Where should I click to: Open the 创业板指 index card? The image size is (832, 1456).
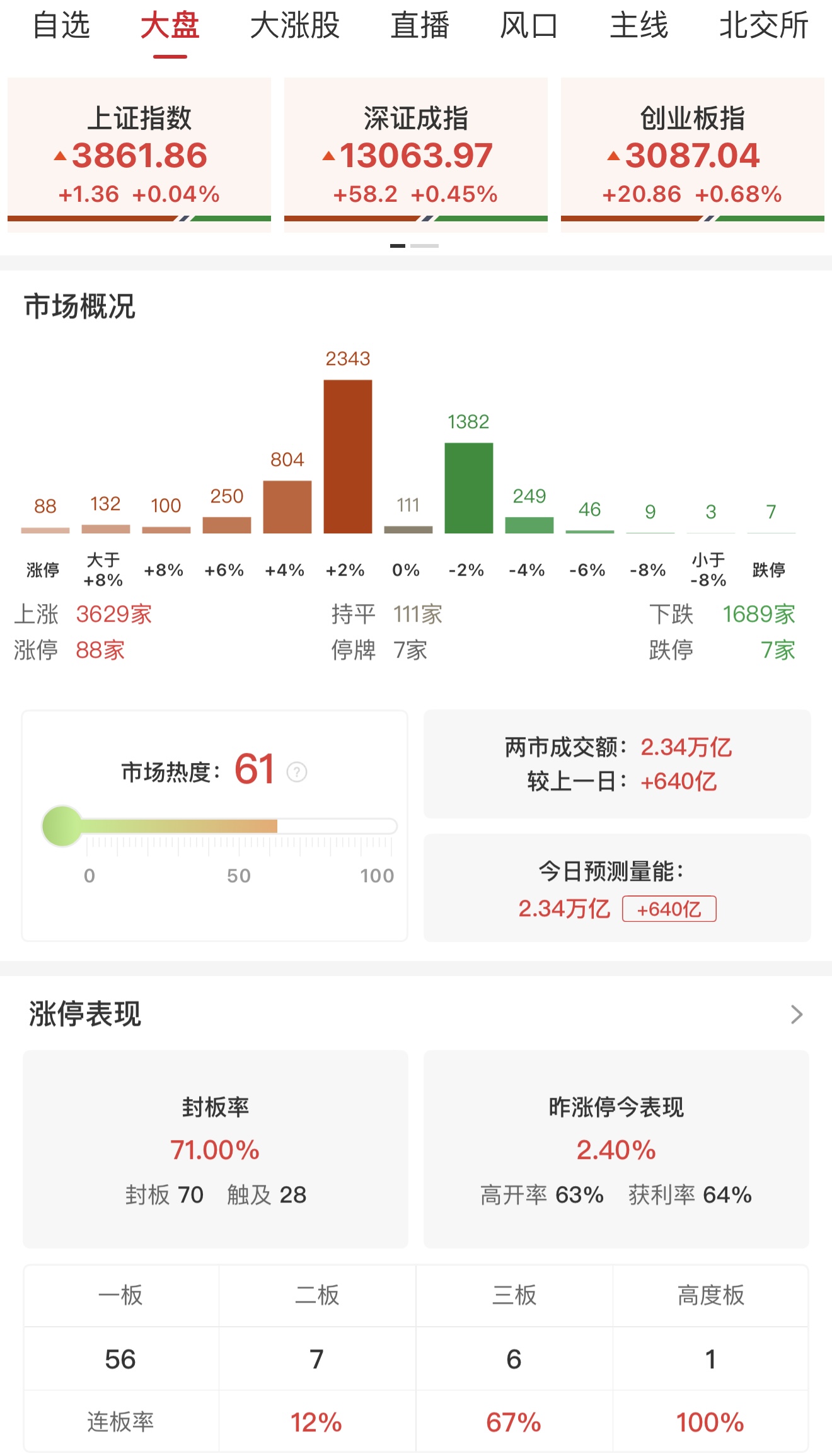coord(692,154)
